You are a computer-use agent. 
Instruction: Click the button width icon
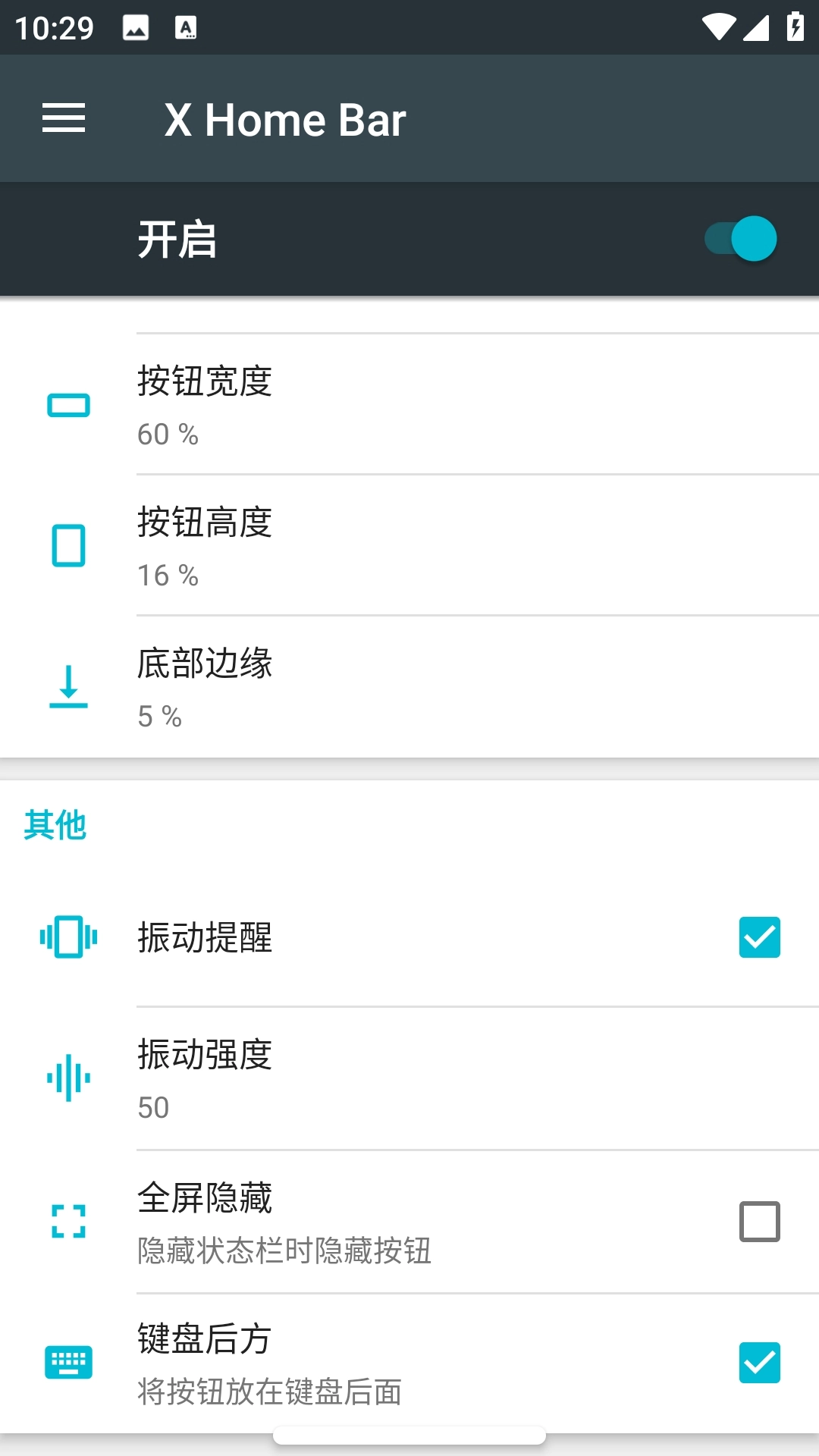coord(68,403)
